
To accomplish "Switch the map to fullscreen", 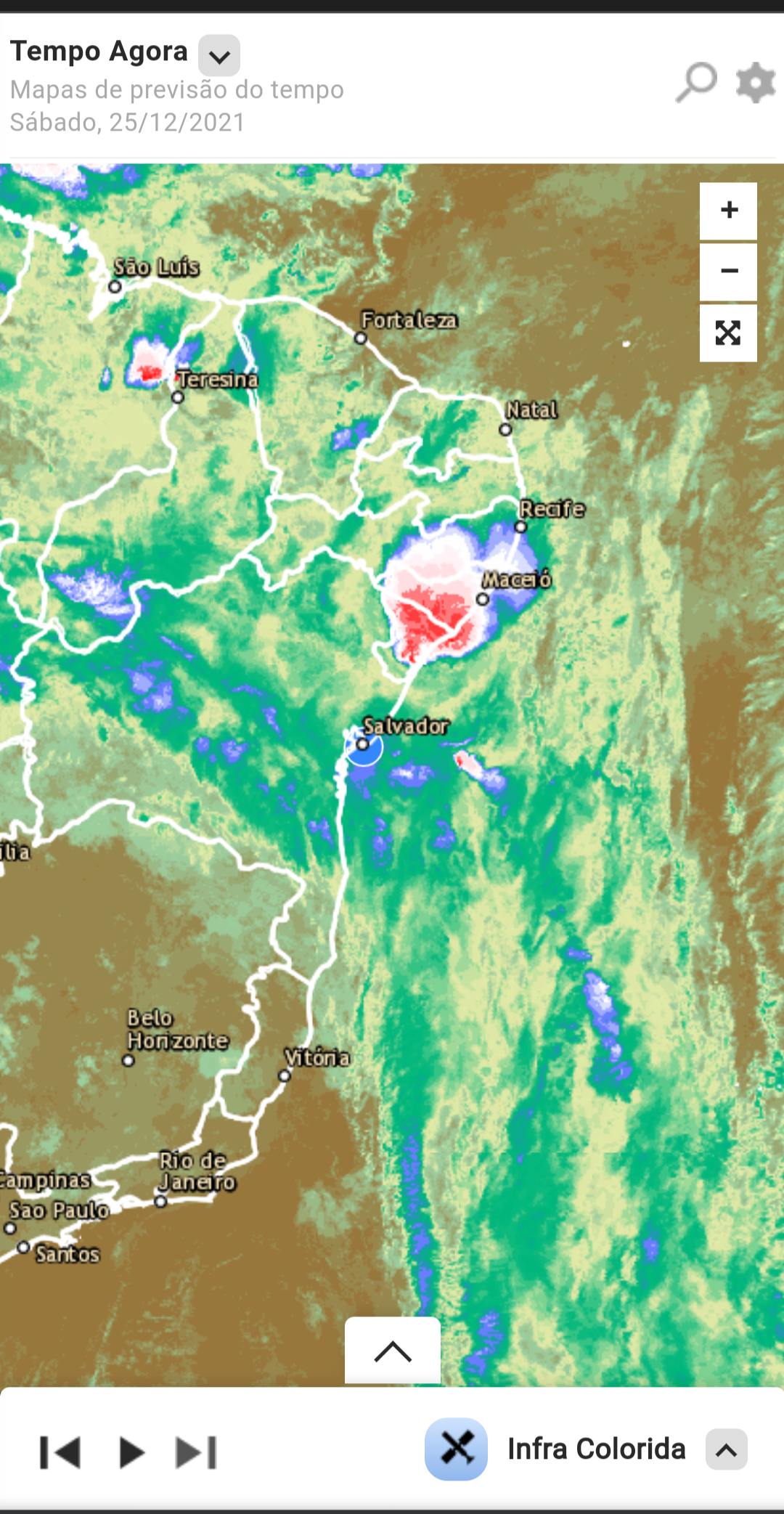I will (x=728, y=333).
